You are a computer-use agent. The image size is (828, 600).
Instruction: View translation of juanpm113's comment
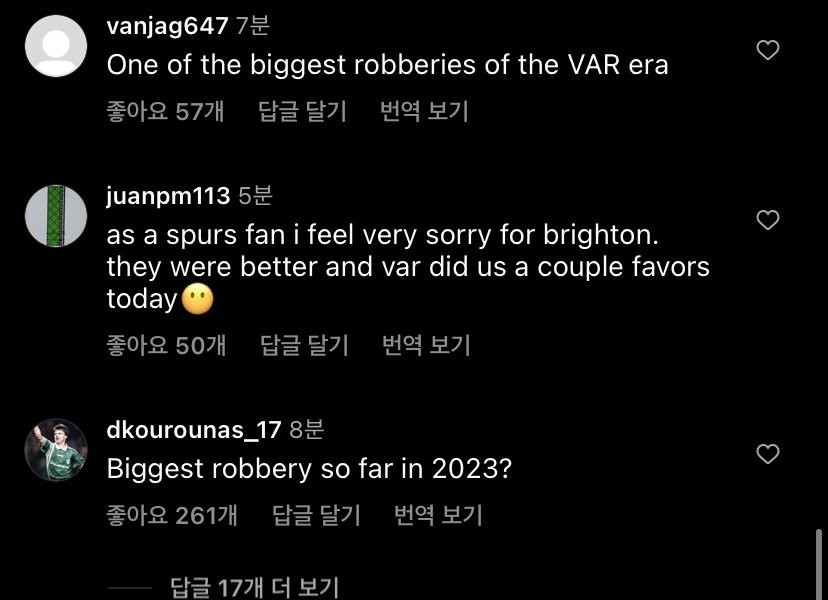pos(426,345)
